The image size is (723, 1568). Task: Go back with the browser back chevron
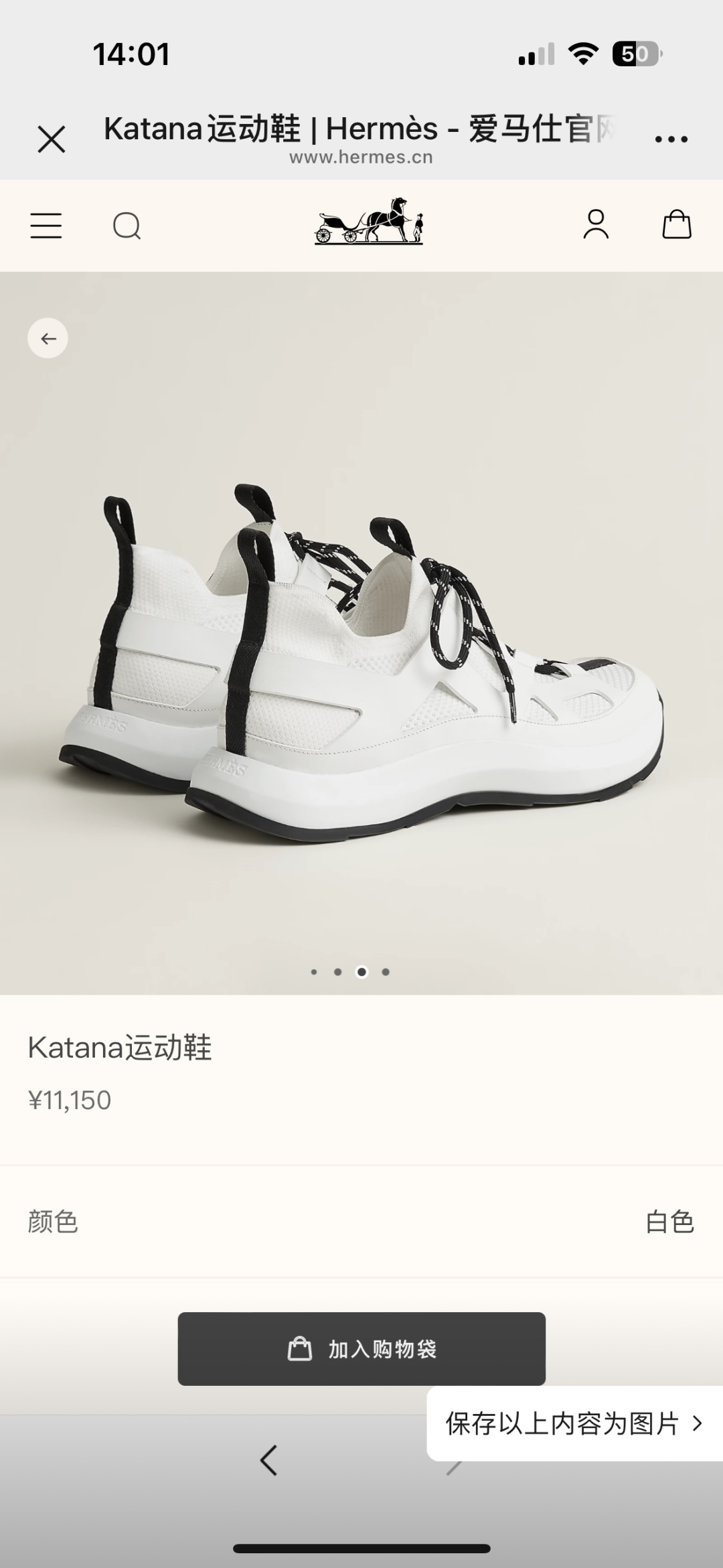268,1460
